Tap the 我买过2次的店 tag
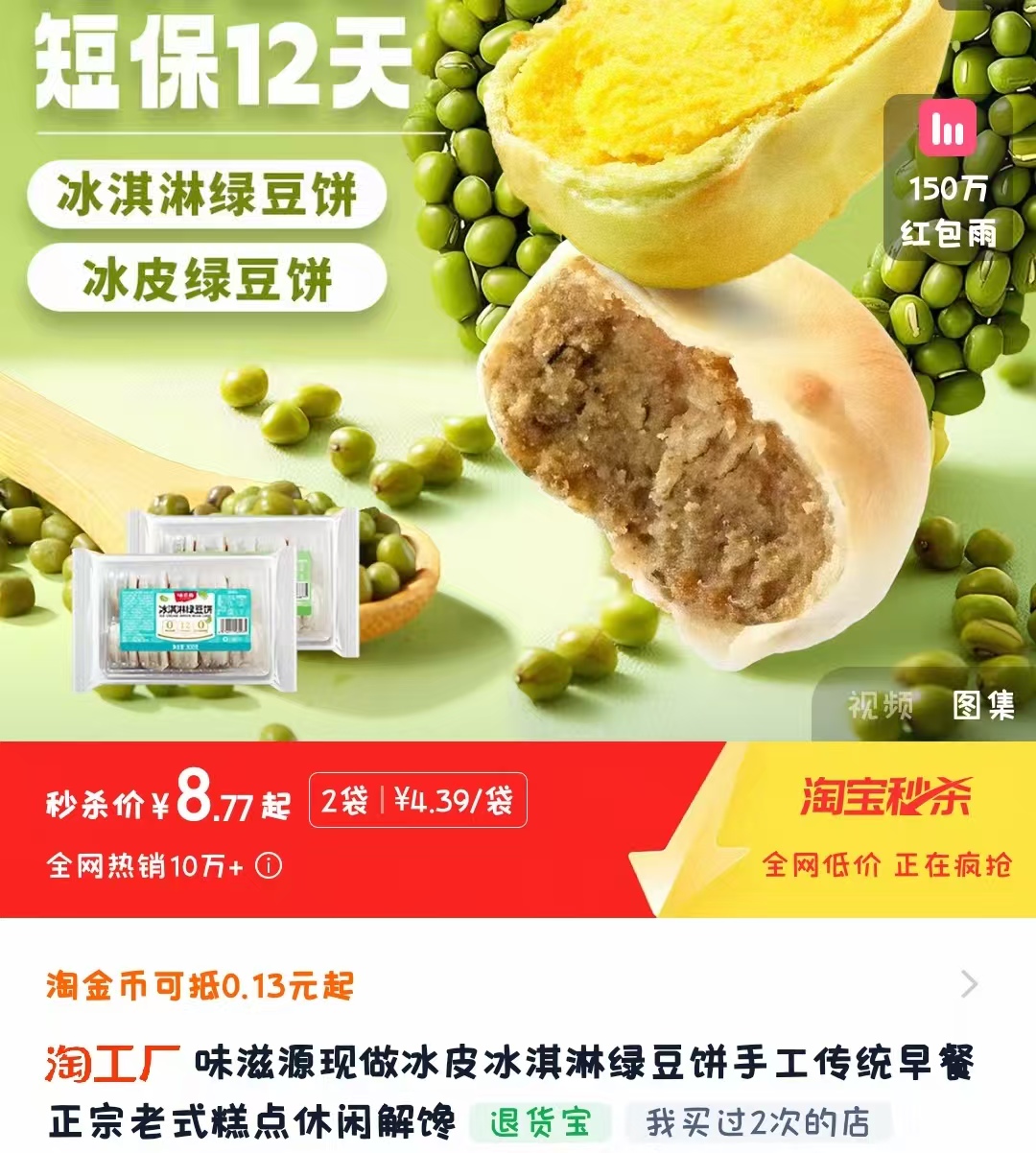The width and height of the screenshot is (1036, 1153). coord(758,1121)
